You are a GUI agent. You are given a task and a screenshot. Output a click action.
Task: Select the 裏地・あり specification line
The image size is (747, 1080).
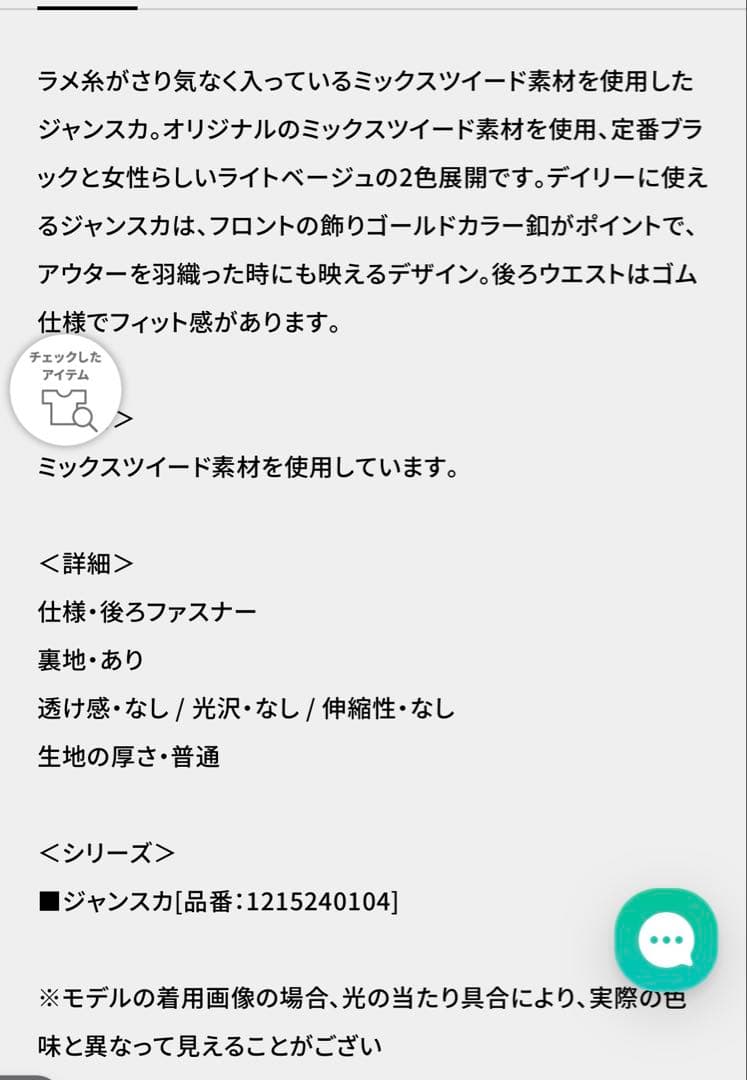tap(90, 659)
